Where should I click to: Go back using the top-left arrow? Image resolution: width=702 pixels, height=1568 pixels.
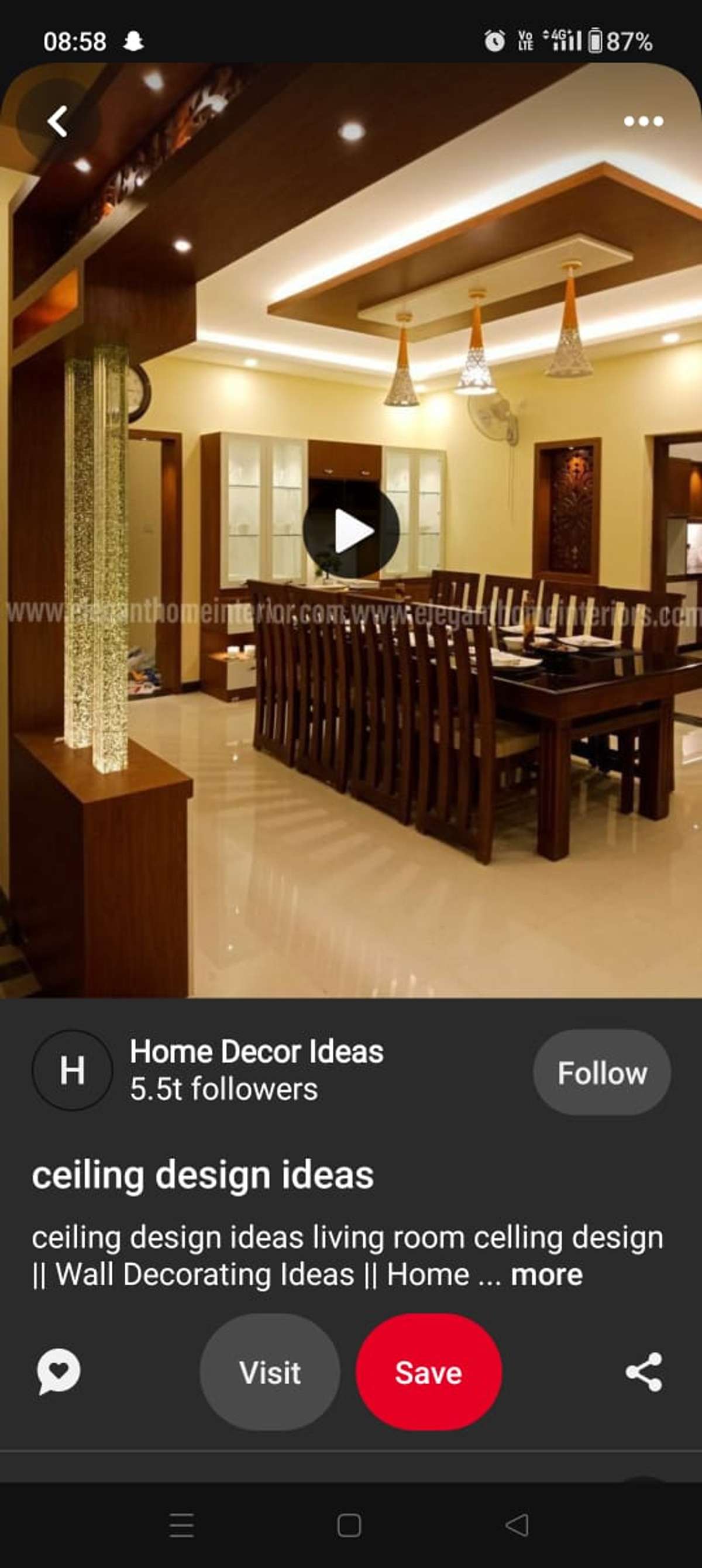coord(57,121)
